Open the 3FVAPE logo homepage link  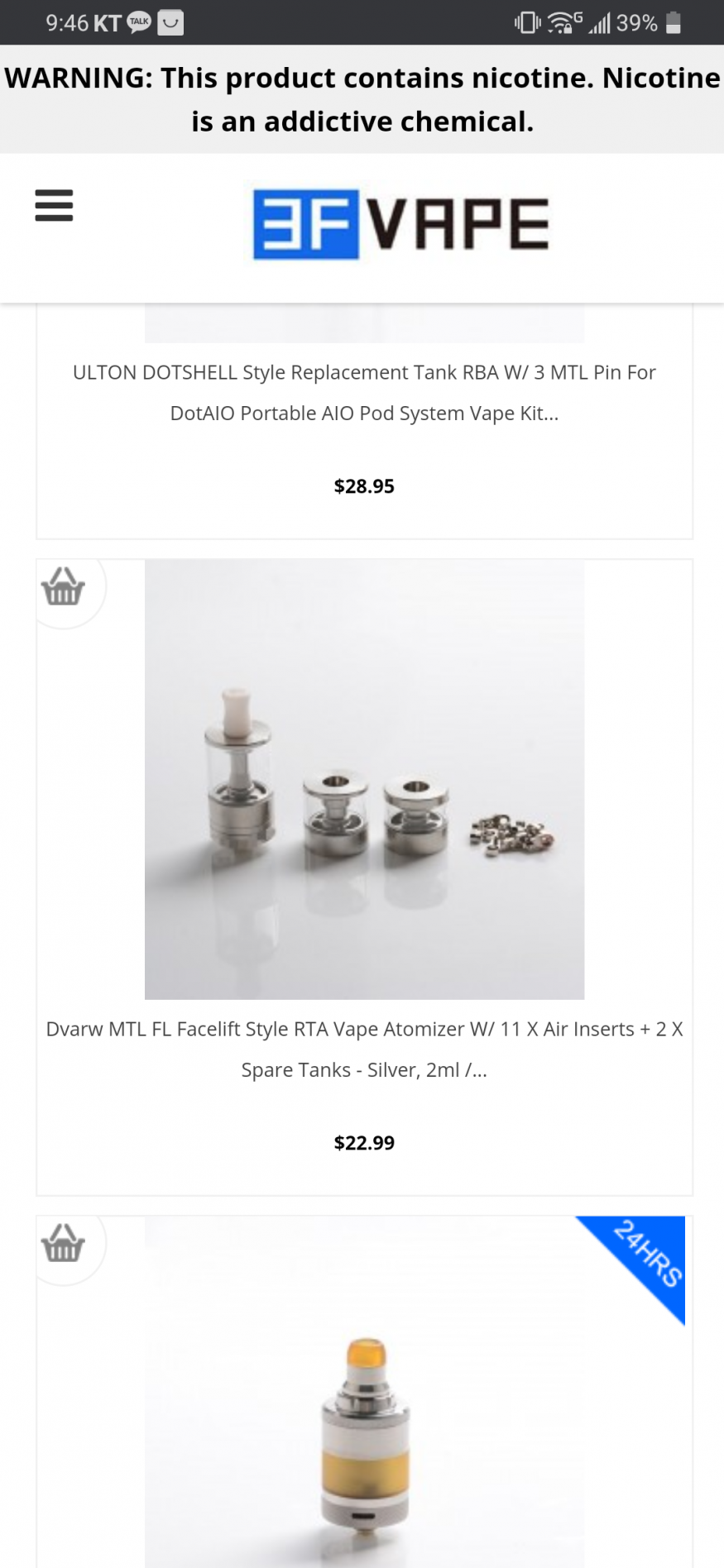click(400, 224)
